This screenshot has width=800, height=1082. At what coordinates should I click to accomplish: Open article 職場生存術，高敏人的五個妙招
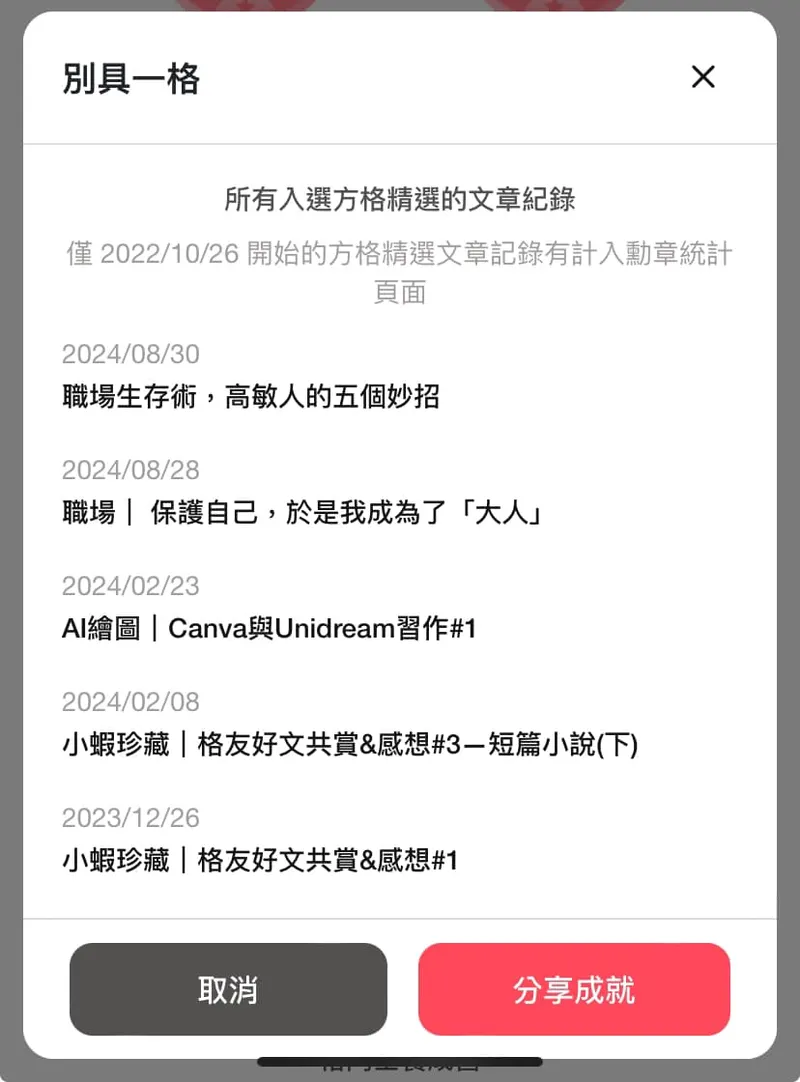tap(251, 397)
